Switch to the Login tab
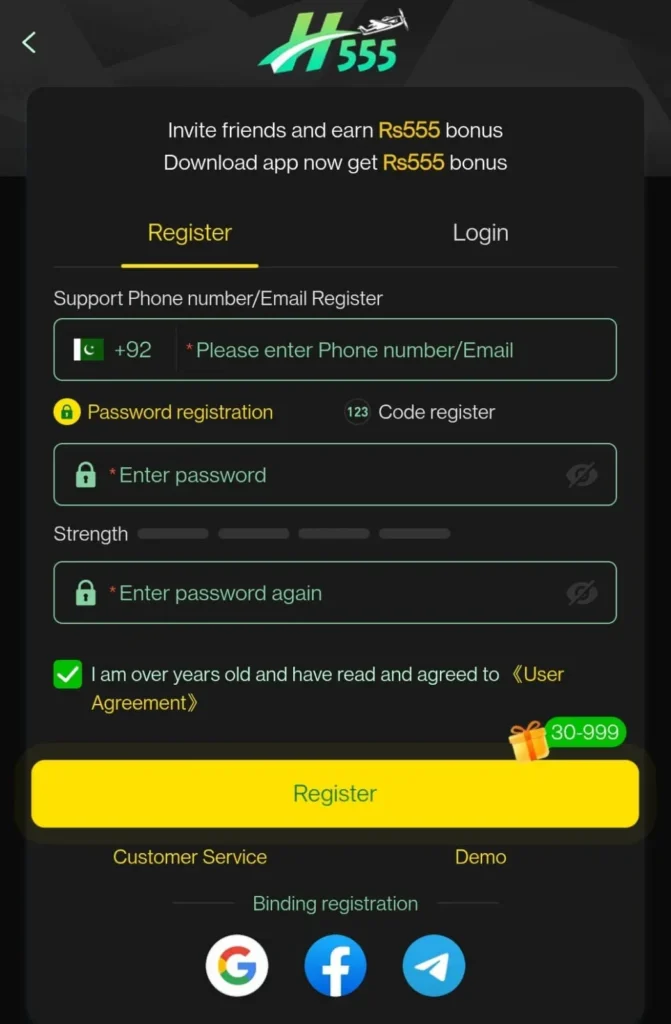 480,233
